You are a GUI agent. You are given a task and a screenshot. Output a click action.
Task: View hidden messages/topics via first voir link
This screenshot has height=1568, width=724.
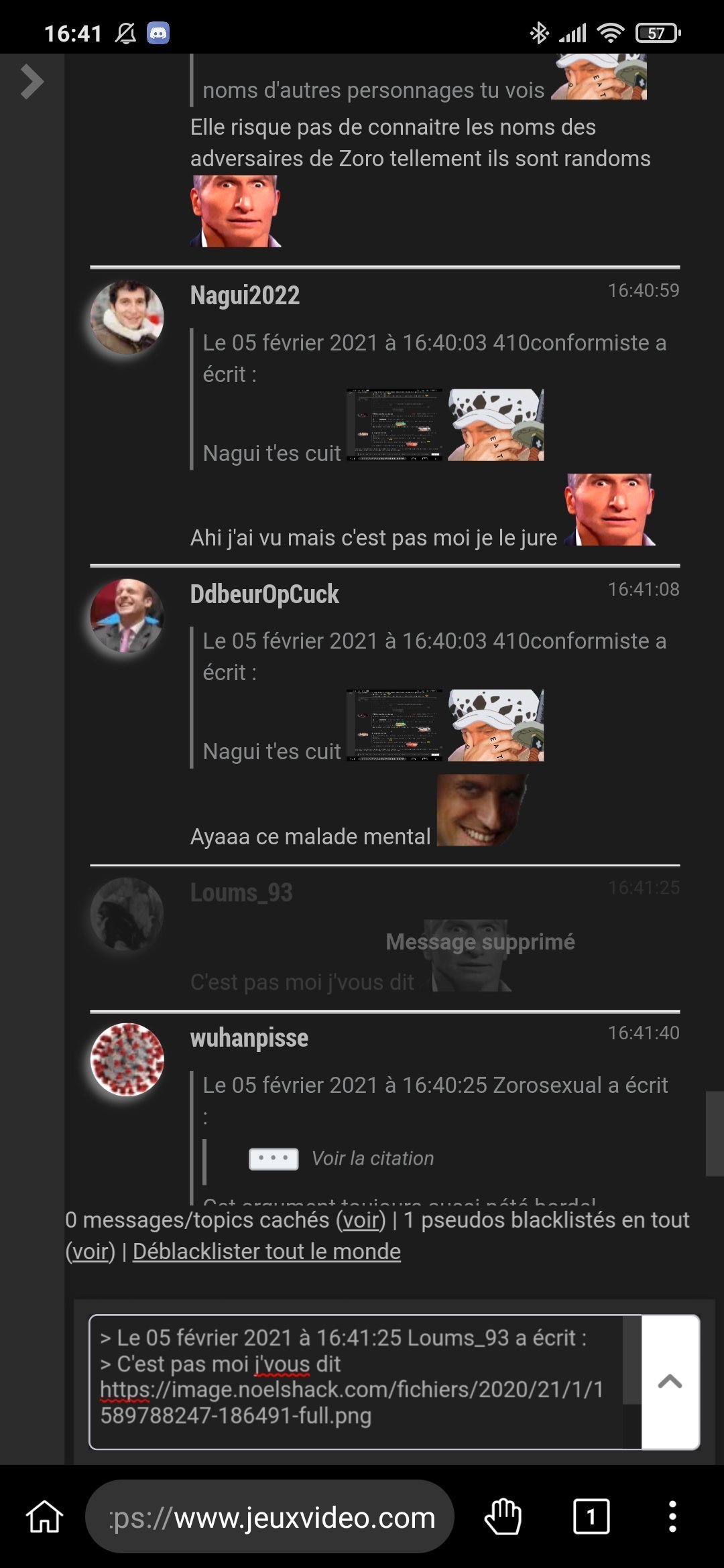(x=362, y=1220)
